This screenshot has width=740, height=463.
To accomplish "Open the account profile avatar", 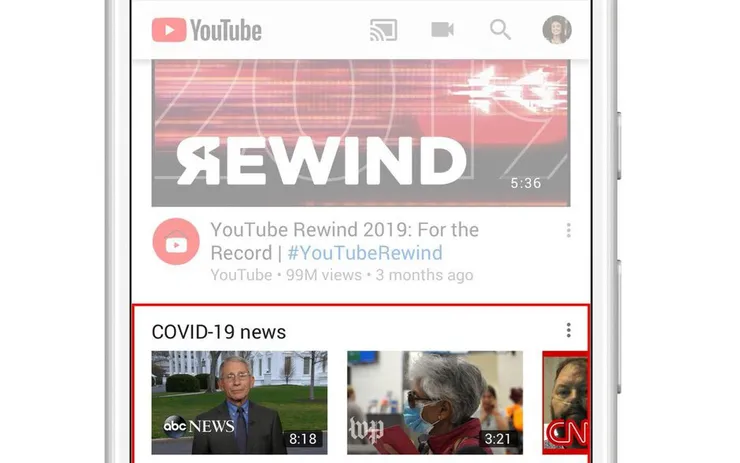I will click(557, 30).
